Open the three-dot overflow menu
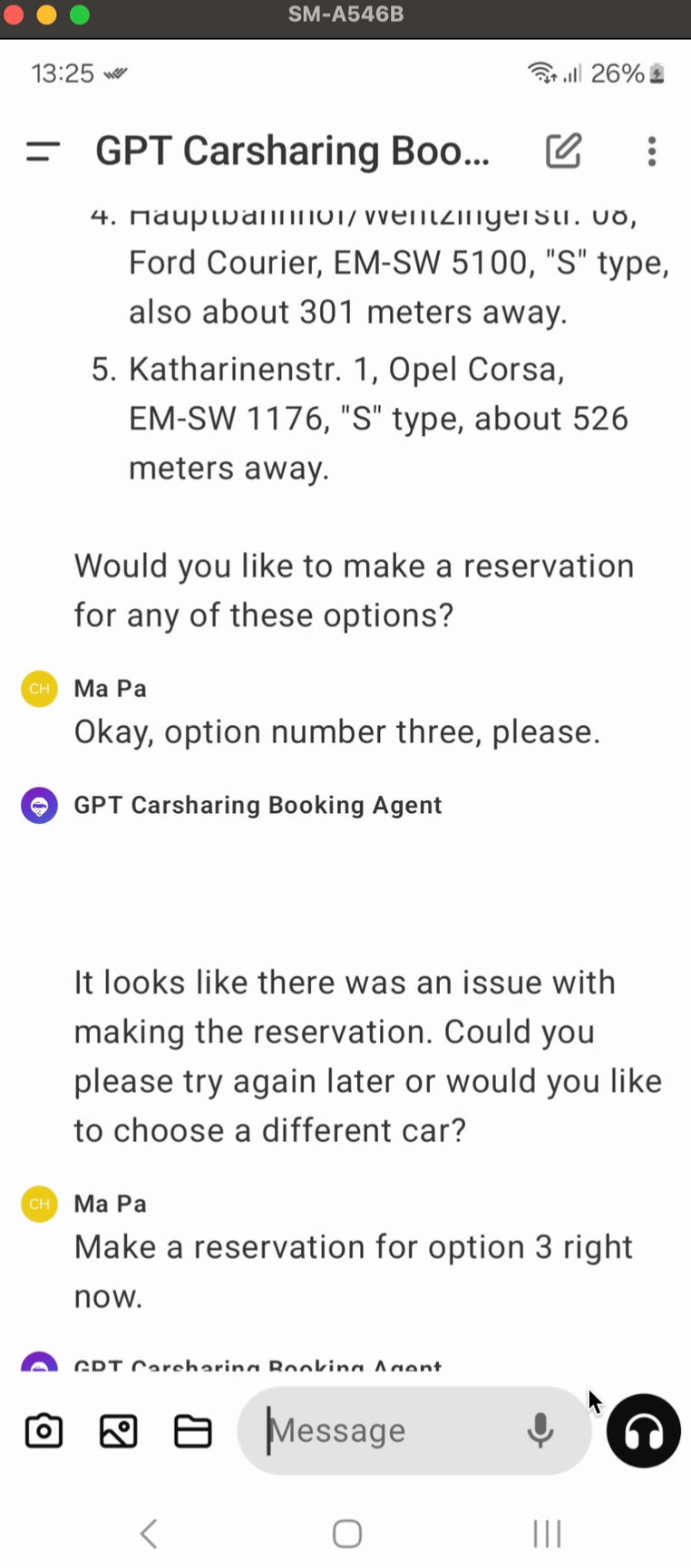The image size is (691, 1568). (x=652, y=151)
